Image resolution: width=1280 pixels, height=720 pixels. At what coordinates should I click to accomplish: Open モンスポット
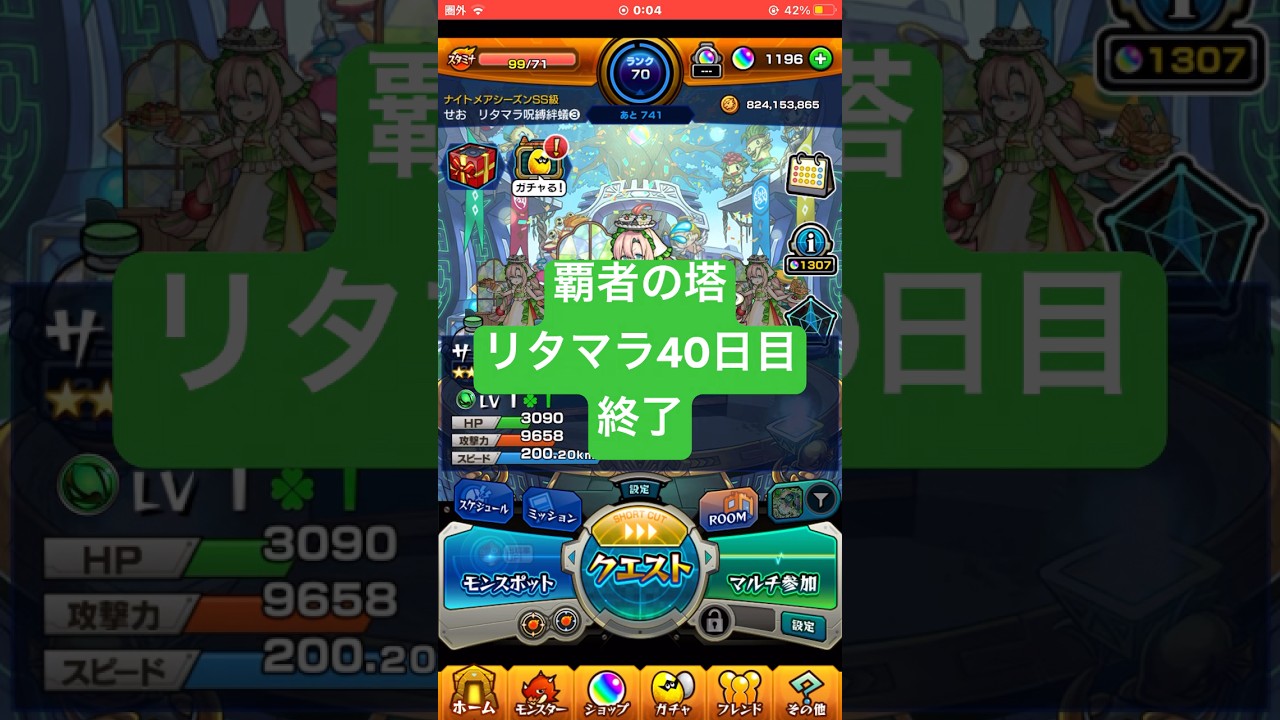coord(508,581)
